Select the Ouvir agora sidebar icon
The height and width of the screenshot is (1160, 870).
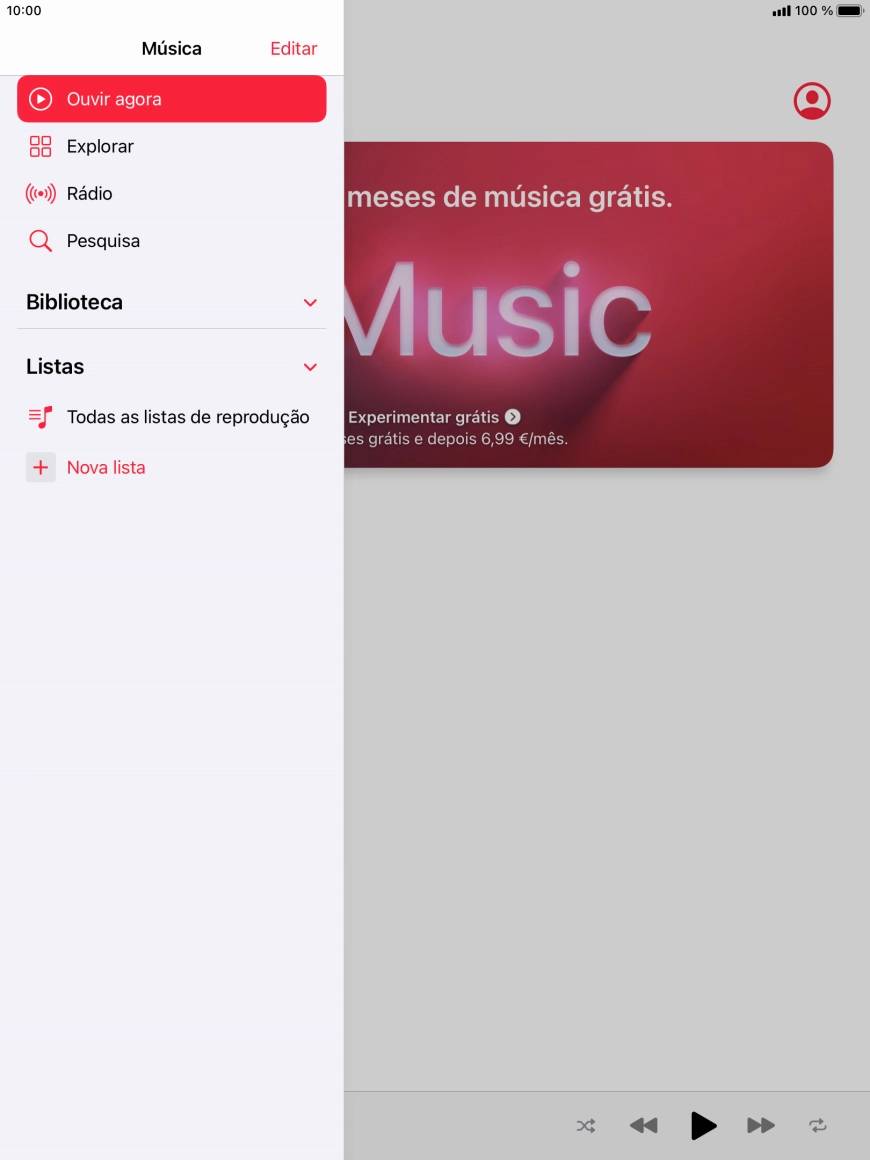[x=40, y=99]
